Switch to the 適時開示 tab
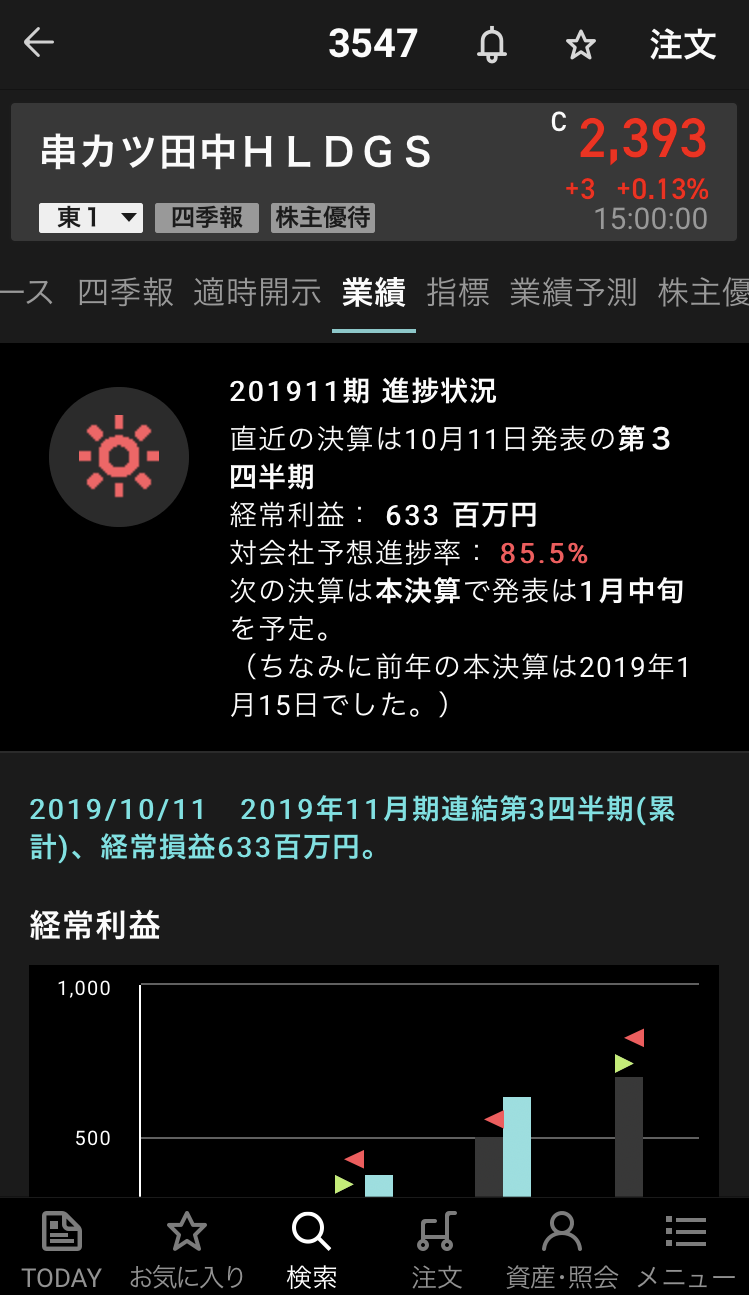 click(x=257, y=292)
